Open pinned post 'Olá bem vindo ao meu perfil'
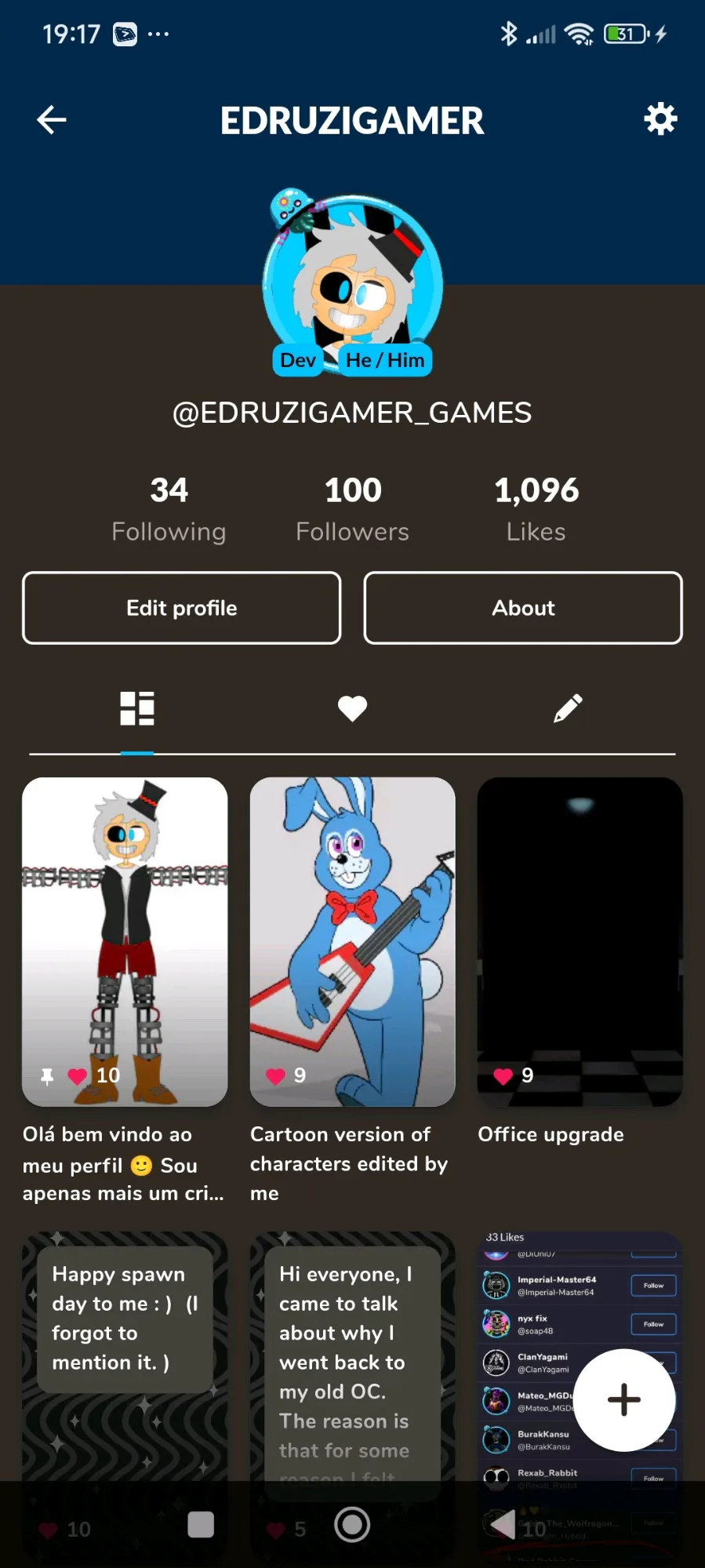The image size is (705, 1568). [x=125, y=941]
